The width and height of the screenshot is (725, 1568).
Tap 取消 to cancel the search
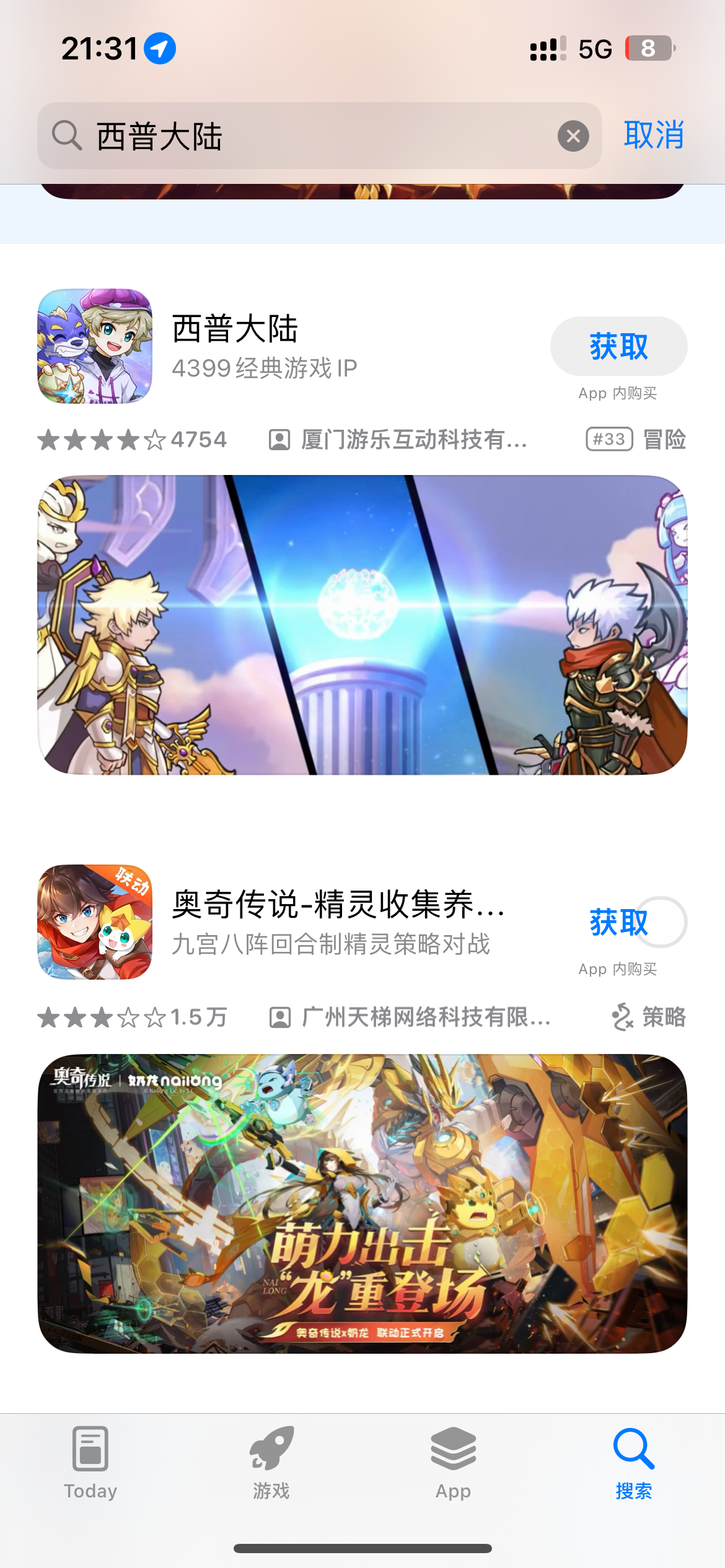[x=654, y=135]
